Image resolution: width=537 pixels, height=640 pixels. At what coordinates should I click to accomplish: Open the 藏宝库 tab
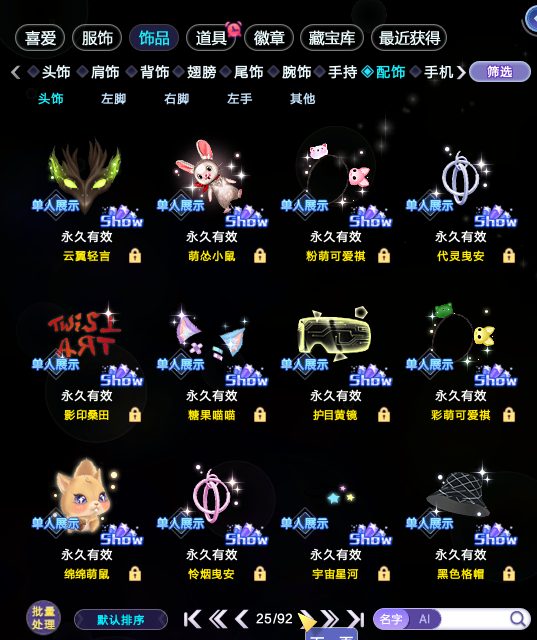[332, 38]
